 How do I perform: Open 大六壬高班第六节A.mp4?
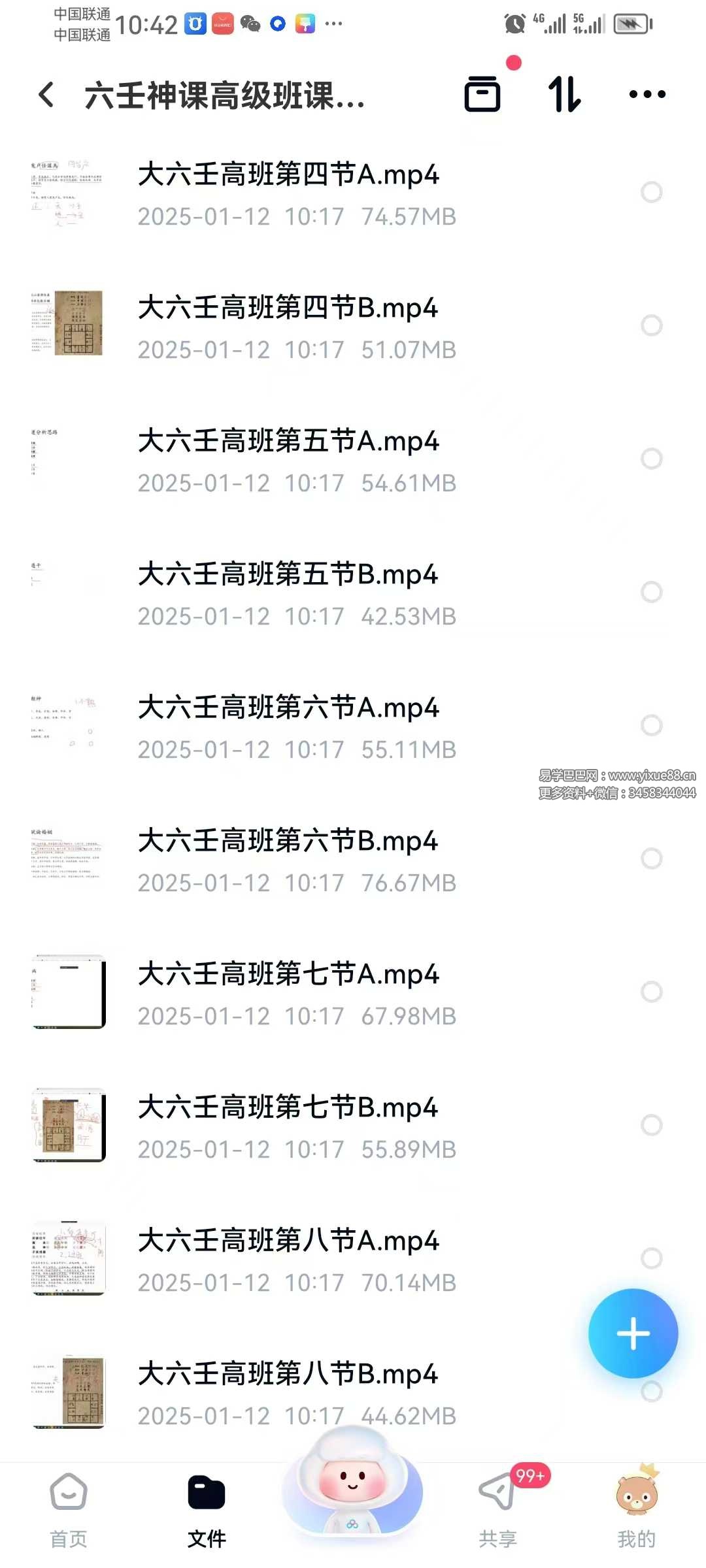pos(288,708)
